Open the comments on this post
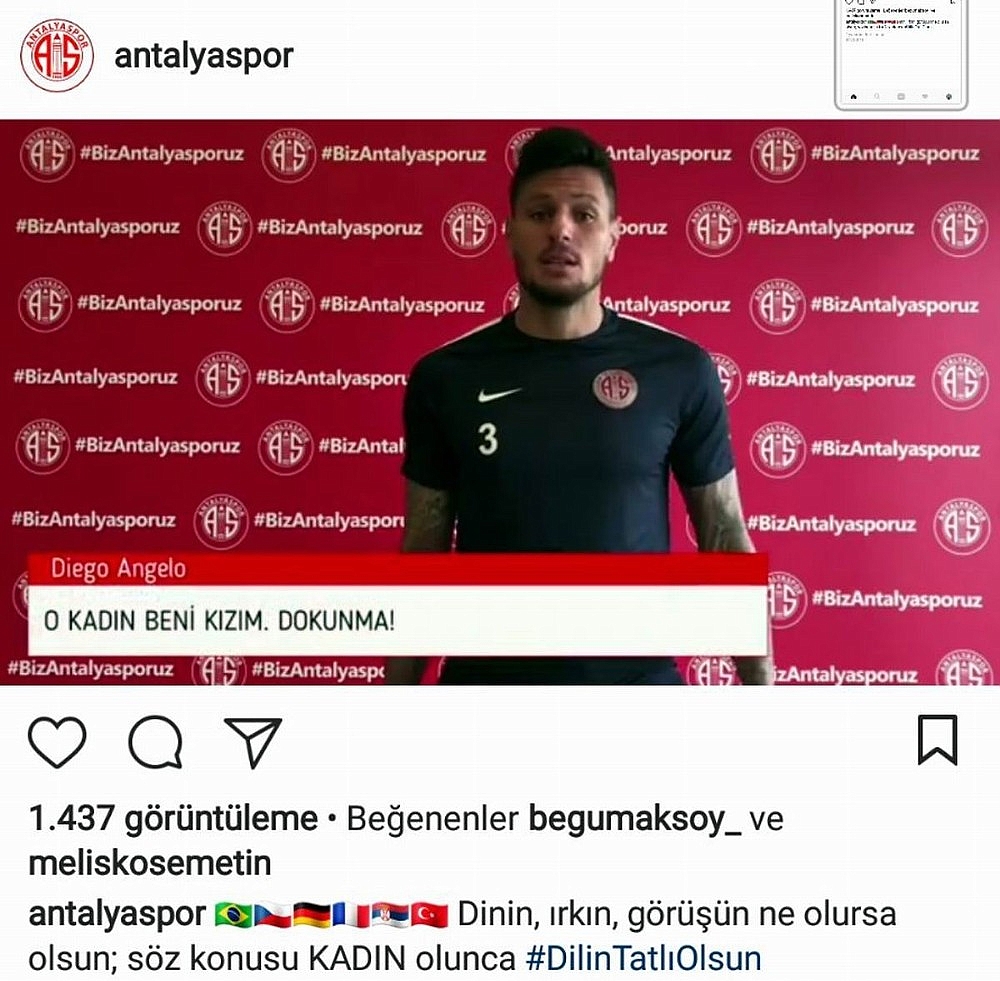The height and width of the screenshot is (981, 1000). tap(156, 742)
